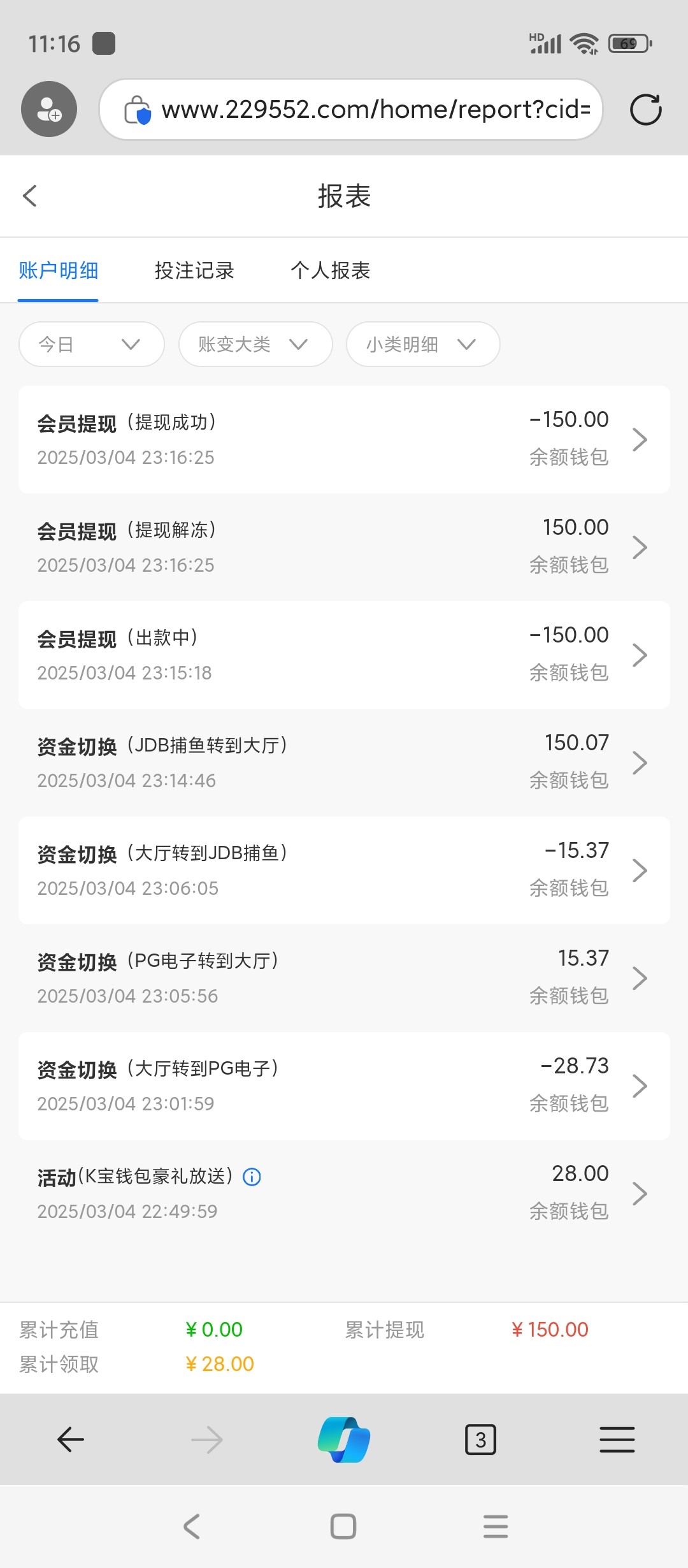View the PG电子转到大厅 transfer details

[x=344, y=978]
